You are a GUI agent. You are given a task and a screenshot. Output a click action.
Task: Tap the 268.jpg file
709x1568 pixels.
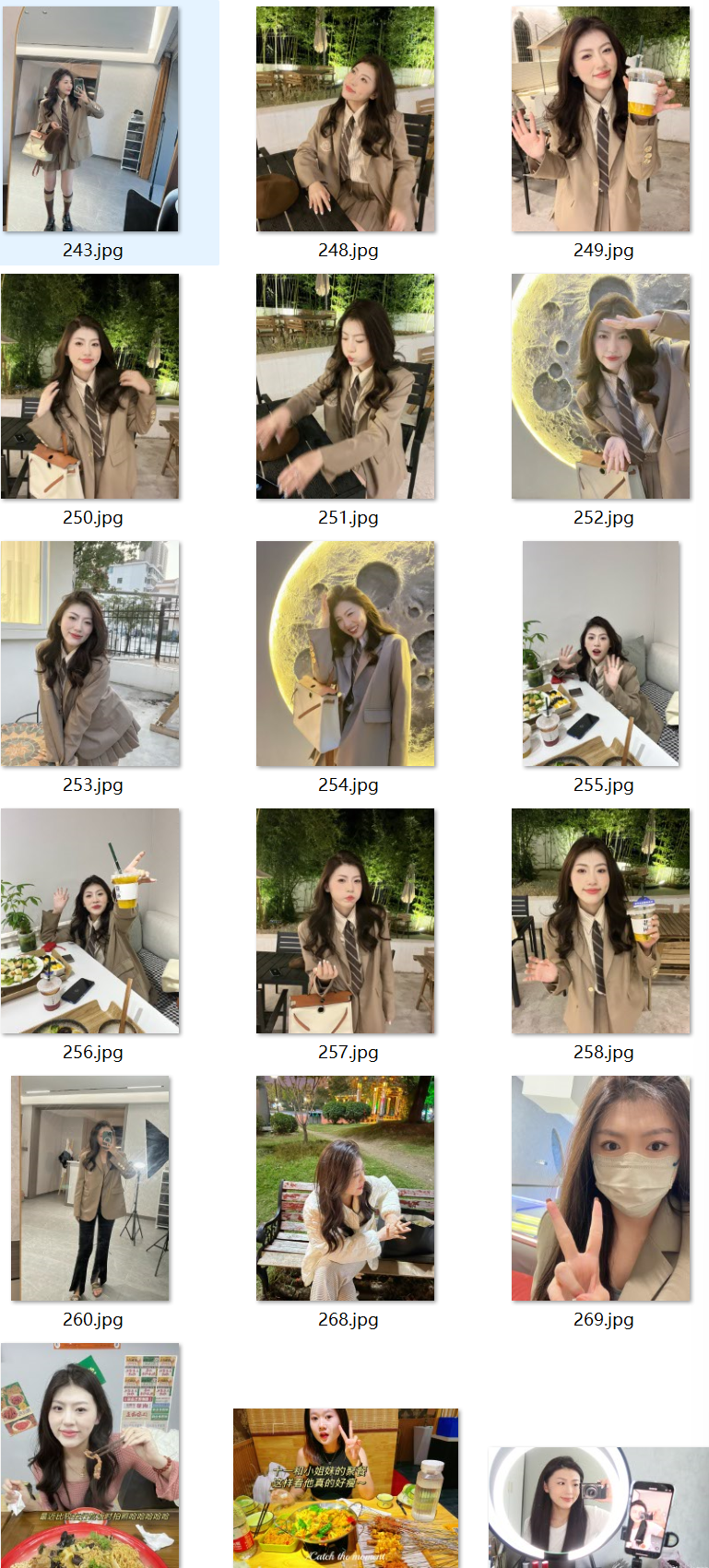pos(346,1189)
